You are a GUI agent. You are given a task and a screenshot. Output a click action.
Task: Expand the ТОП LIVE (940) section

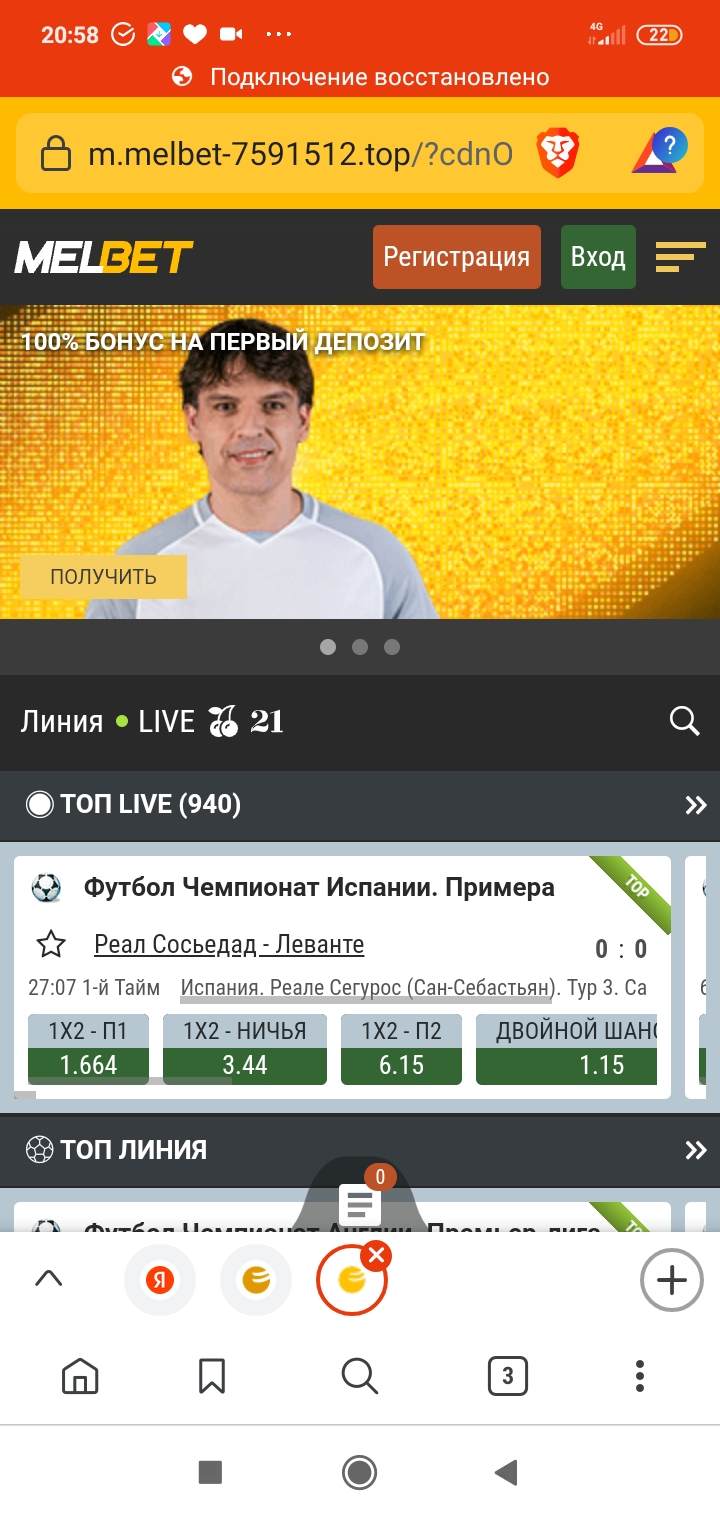point(696,805)
